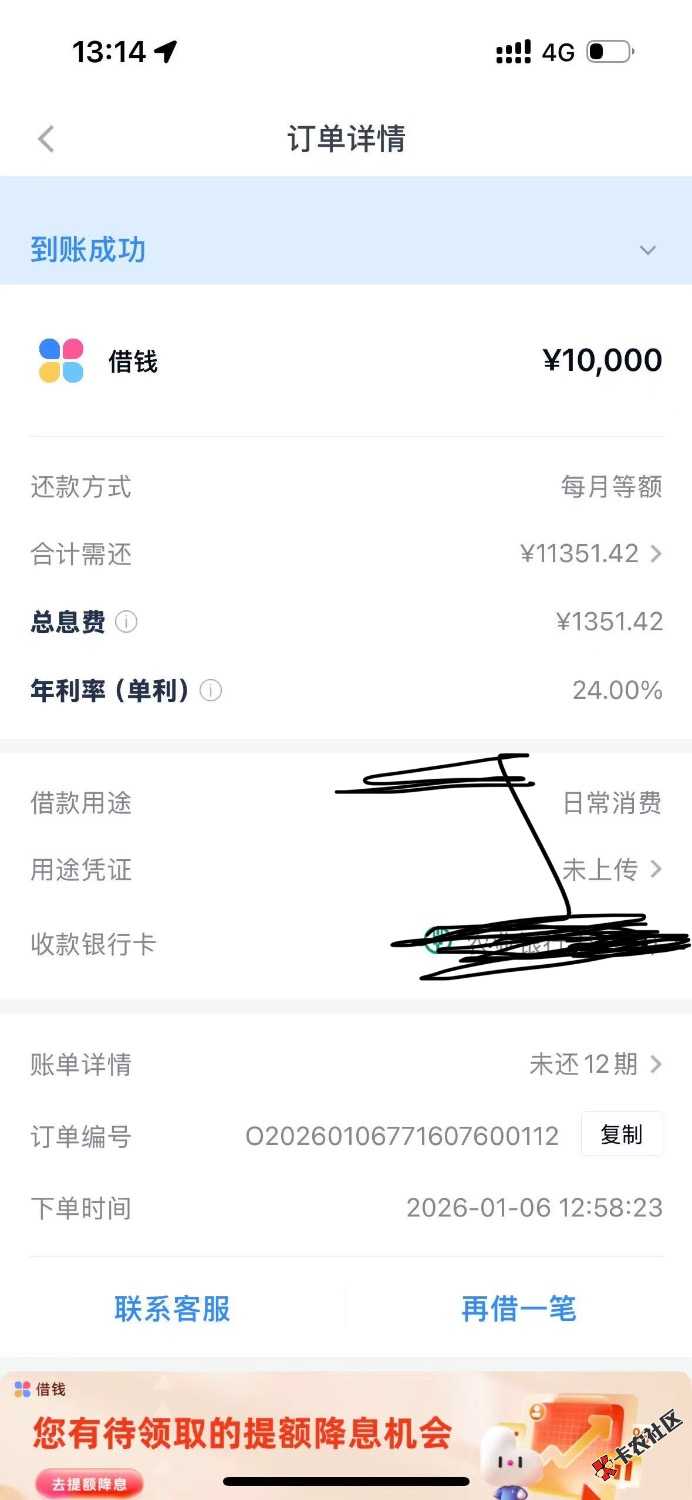Tap 联系客服 to contact support

[172, 1308]
